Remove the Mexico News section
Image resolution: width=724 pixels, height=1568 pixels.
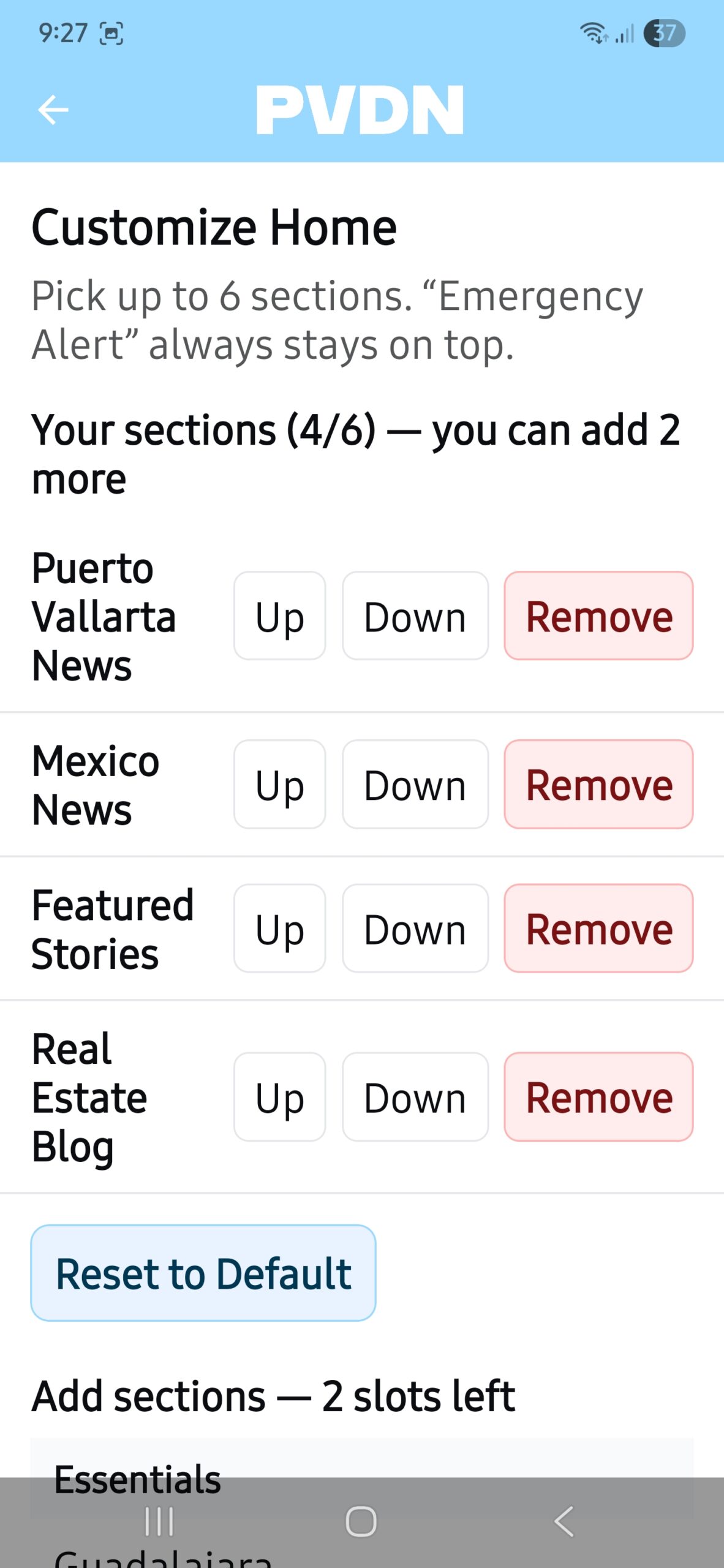pos(598,784)
